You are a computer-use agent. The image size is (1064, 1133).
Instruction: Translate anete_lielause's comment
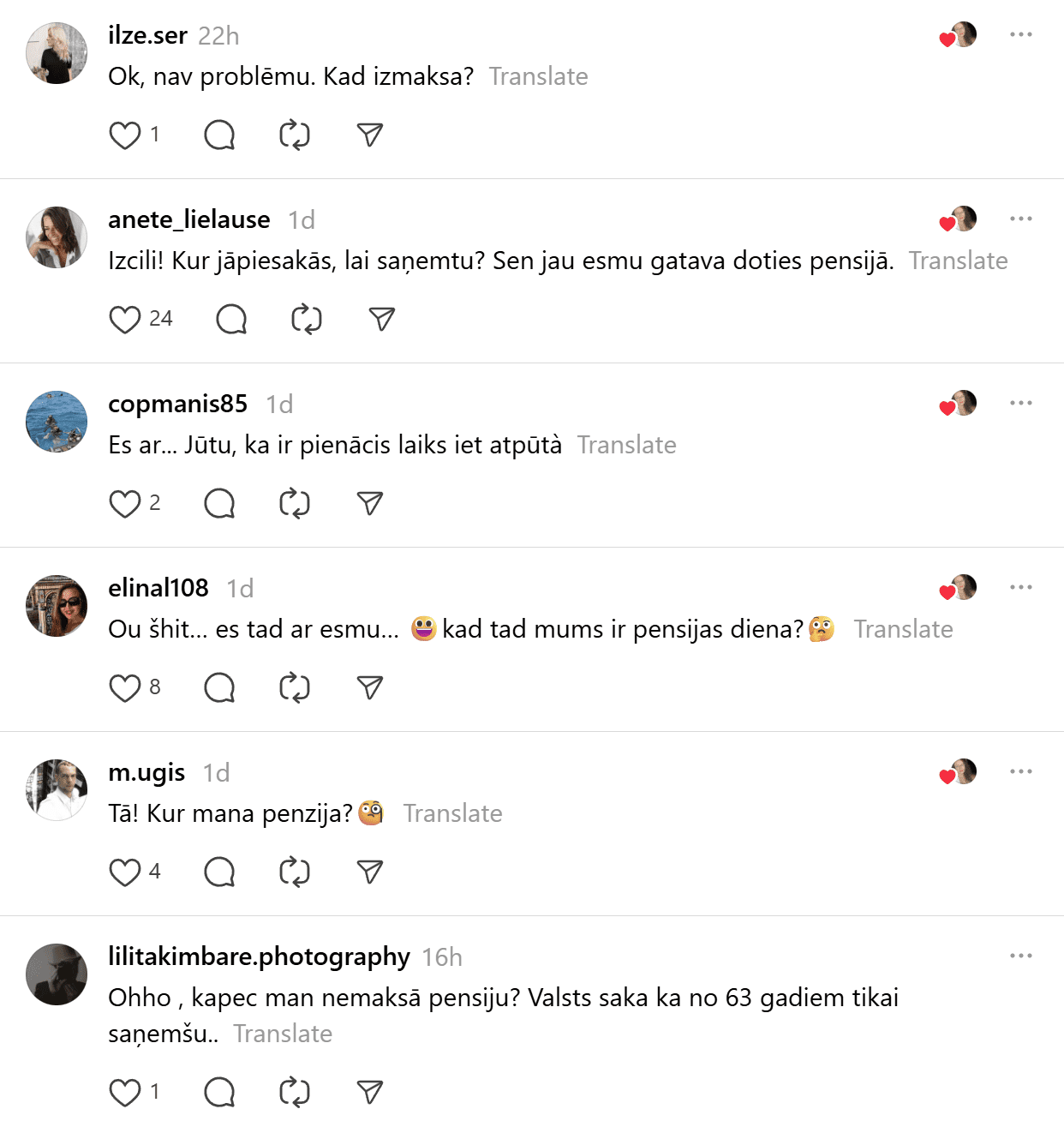coord(958,261)
